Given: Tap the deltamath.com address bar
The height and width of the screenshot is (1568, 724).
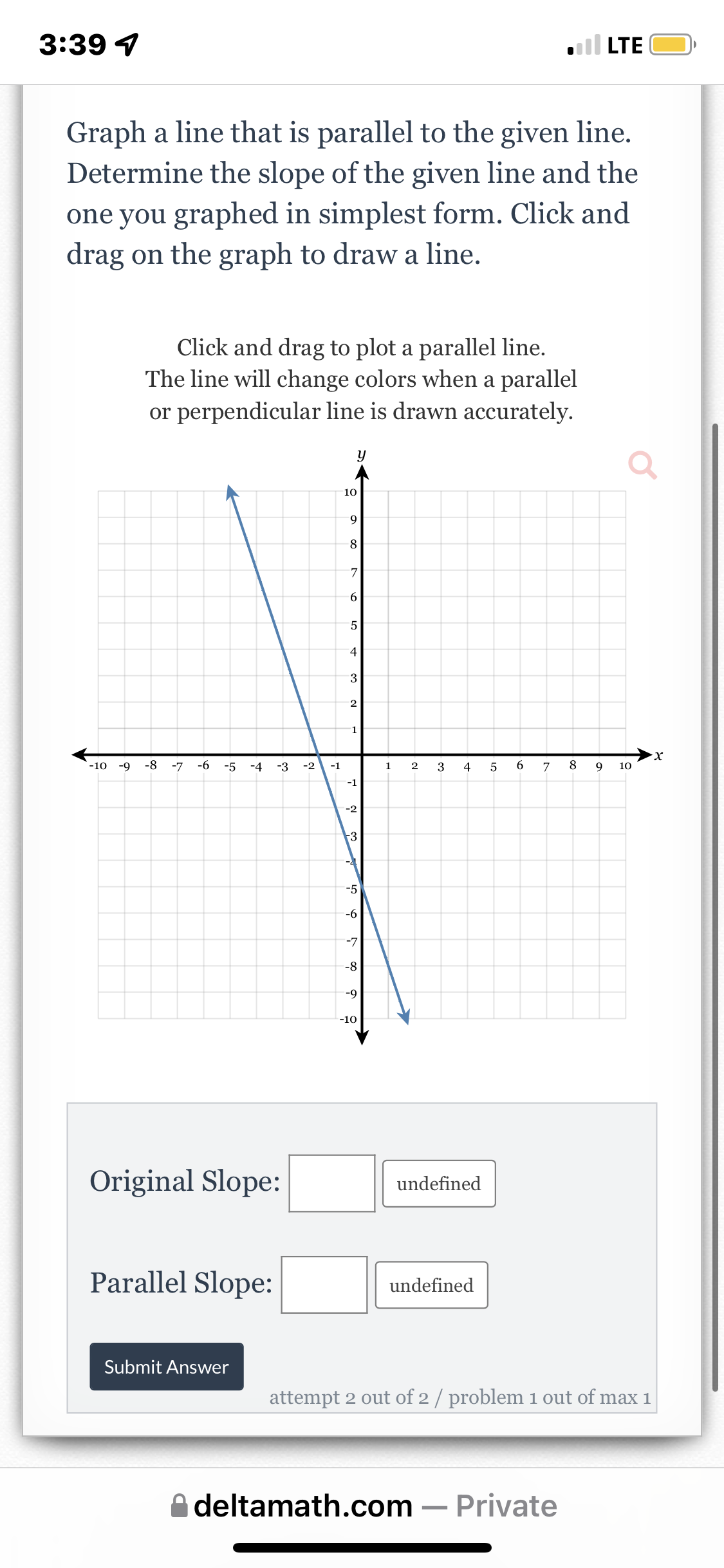Looking at the screenshot, I should (364, 1506).
